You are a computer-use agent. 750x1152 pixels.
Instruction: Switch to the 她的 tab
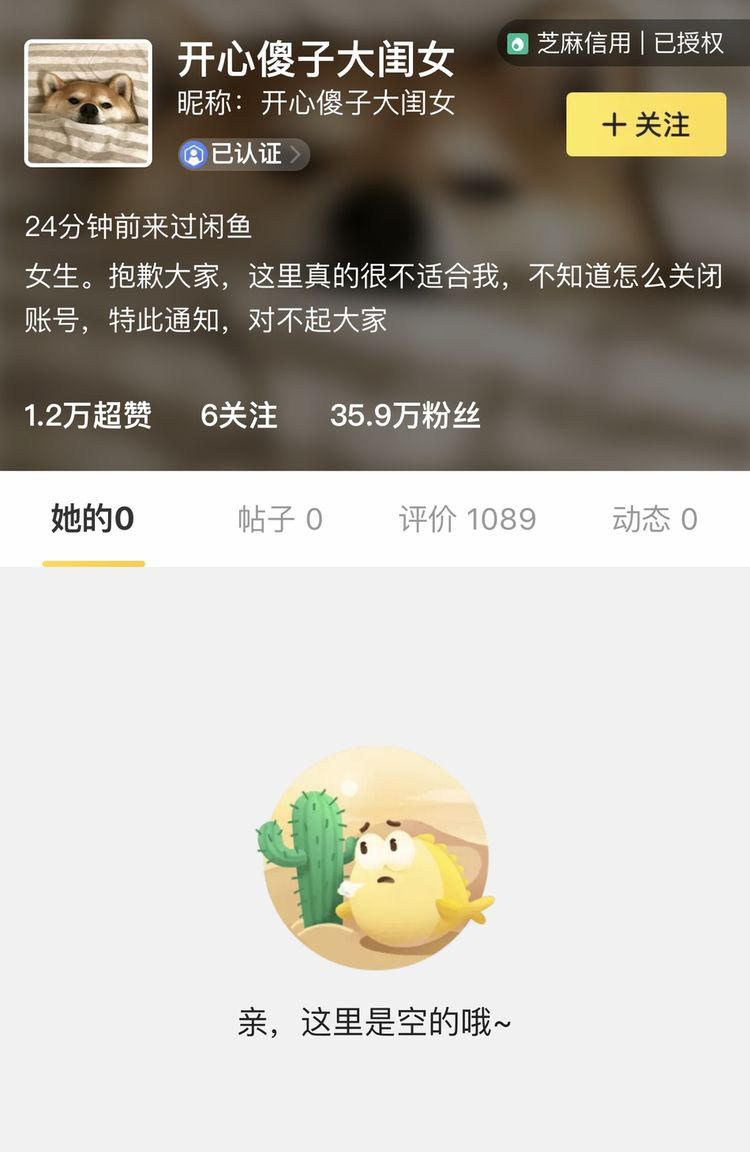tap(93, 519)
